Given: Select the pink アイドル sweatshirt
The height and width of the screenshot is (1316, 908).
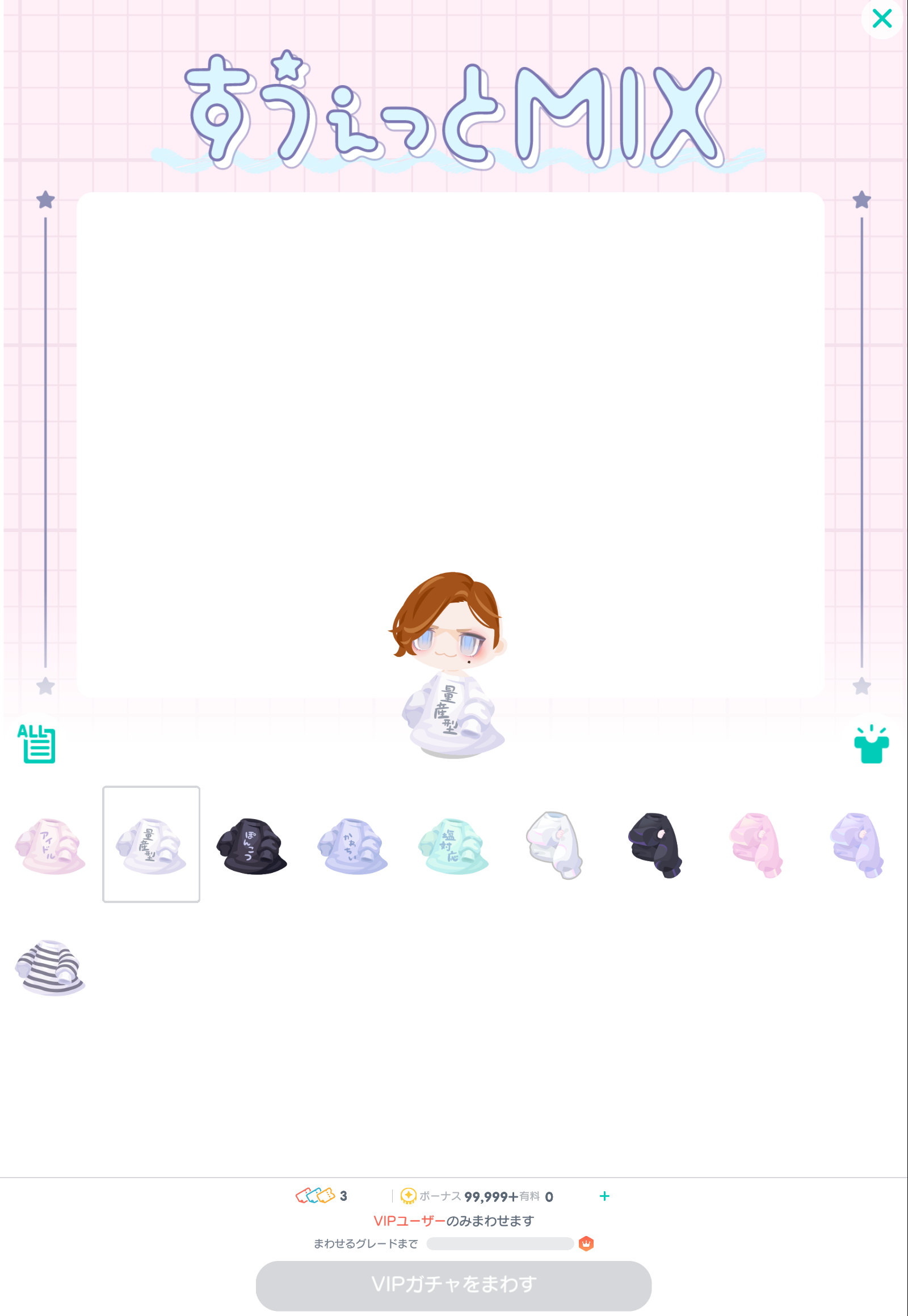Looking at the screenshot, I should 50,845.
